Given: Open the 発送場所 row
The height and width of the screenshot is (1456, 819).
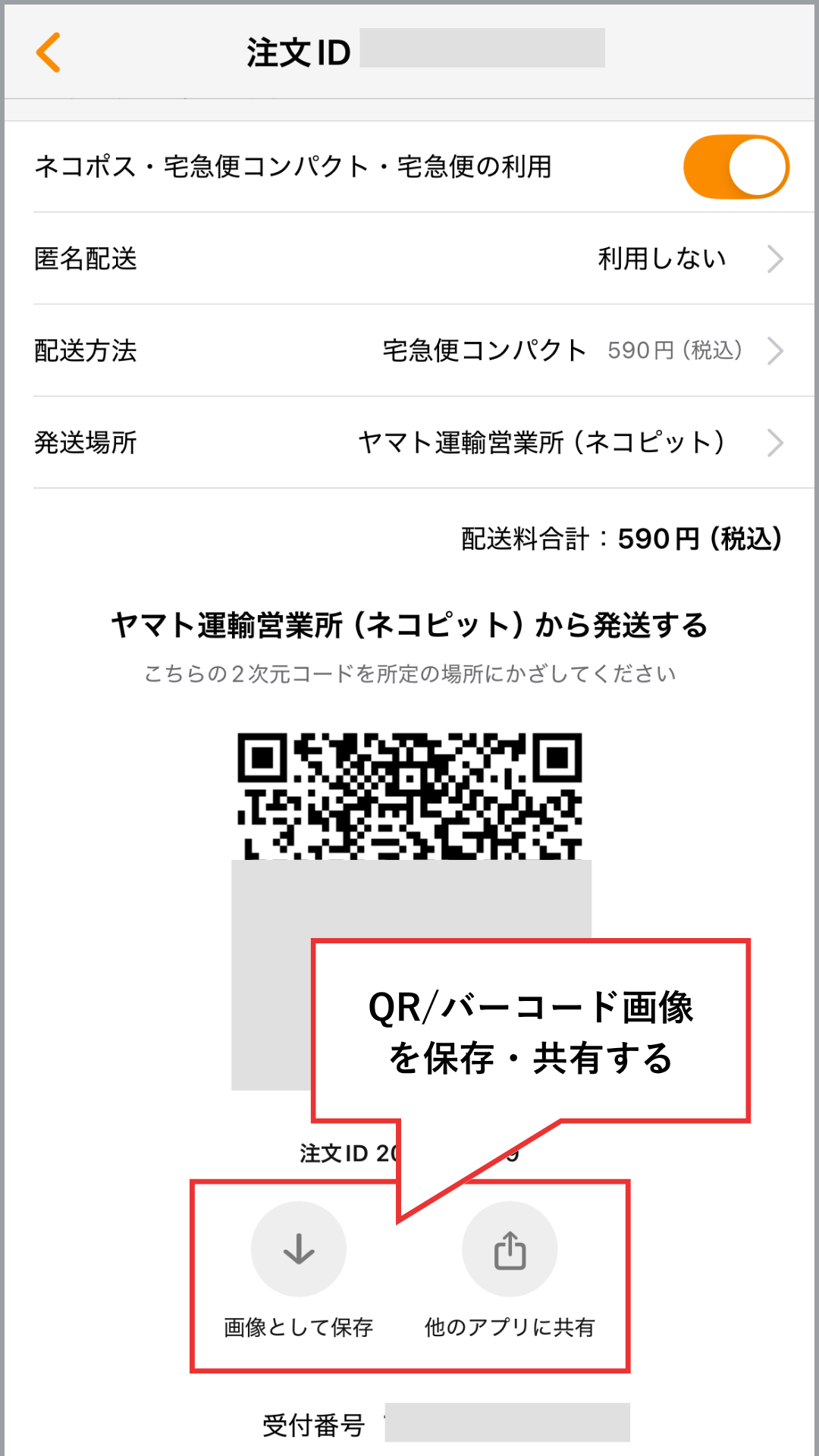Looking at the screenshot, I should [409, 442].
